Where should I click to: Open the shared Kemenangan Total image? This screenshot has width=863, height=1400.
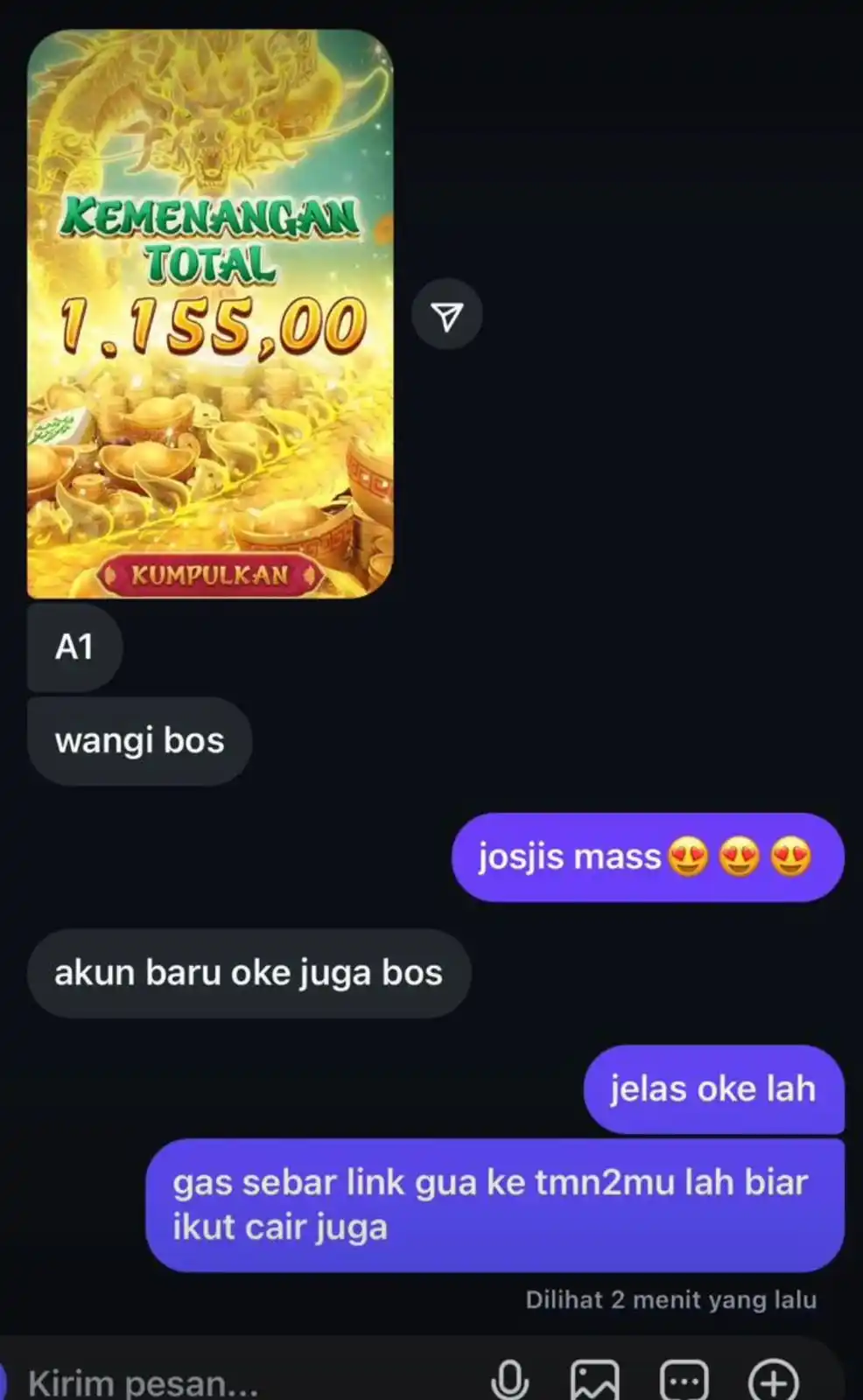point(210,315)
